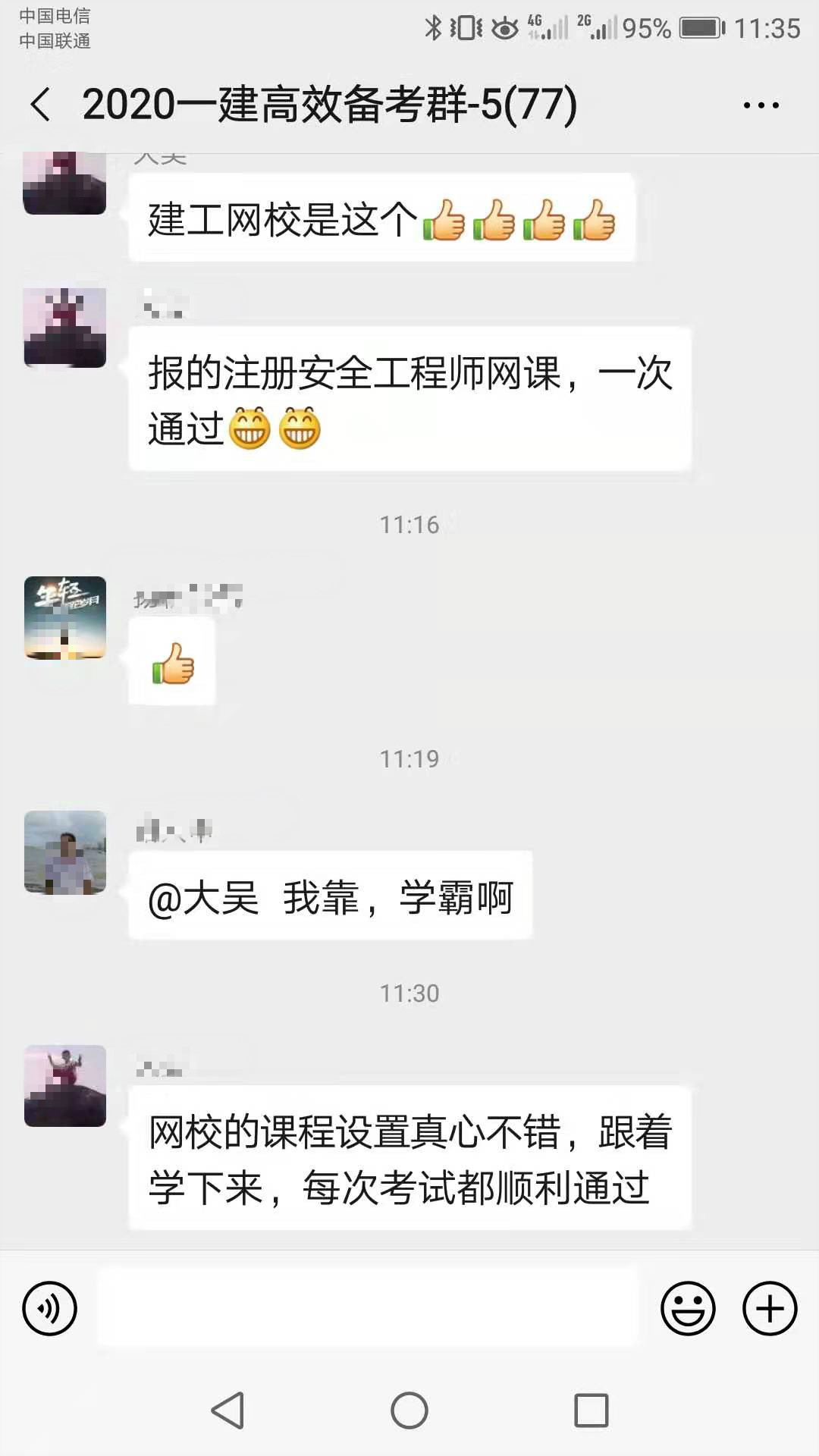Viewport: 819px width, 1456px height.
Task: Tap the group title 2020一建高效备考群-5(77)
Action: point(330,106)
